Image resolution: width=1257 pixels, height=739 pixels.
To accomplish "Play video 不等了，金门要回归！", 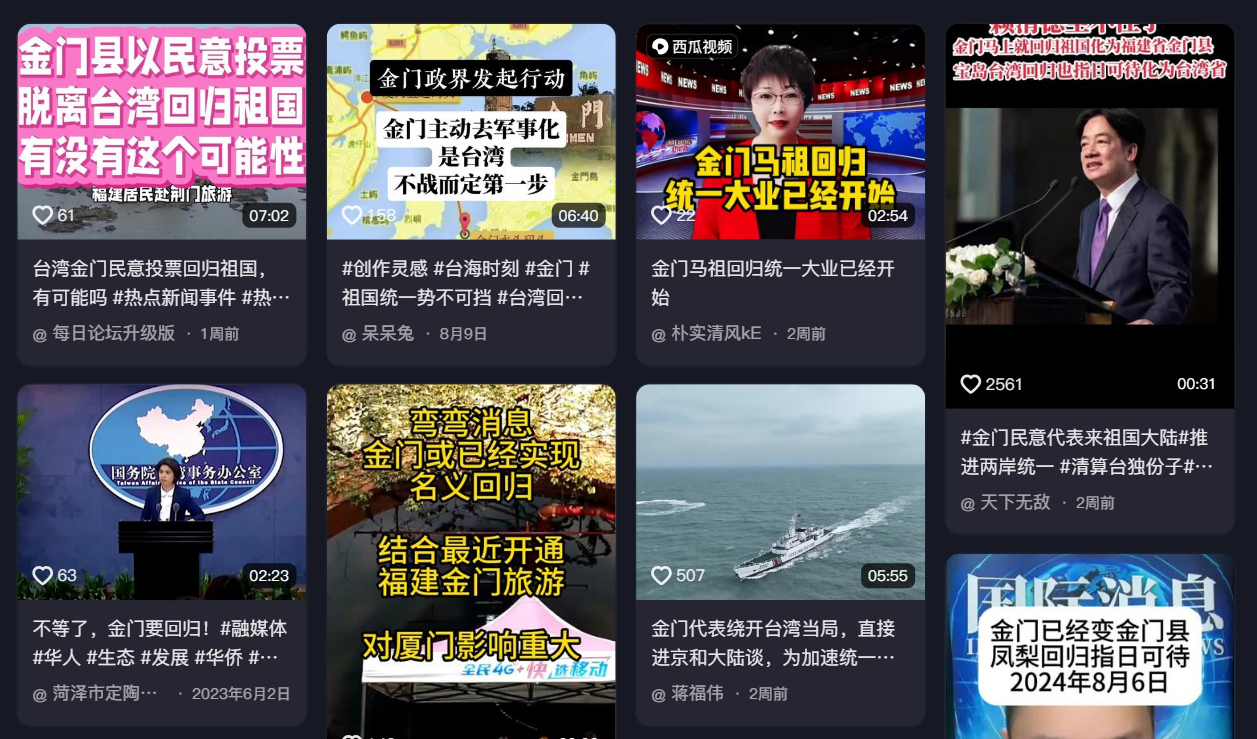I will click(x=161, y=490).
